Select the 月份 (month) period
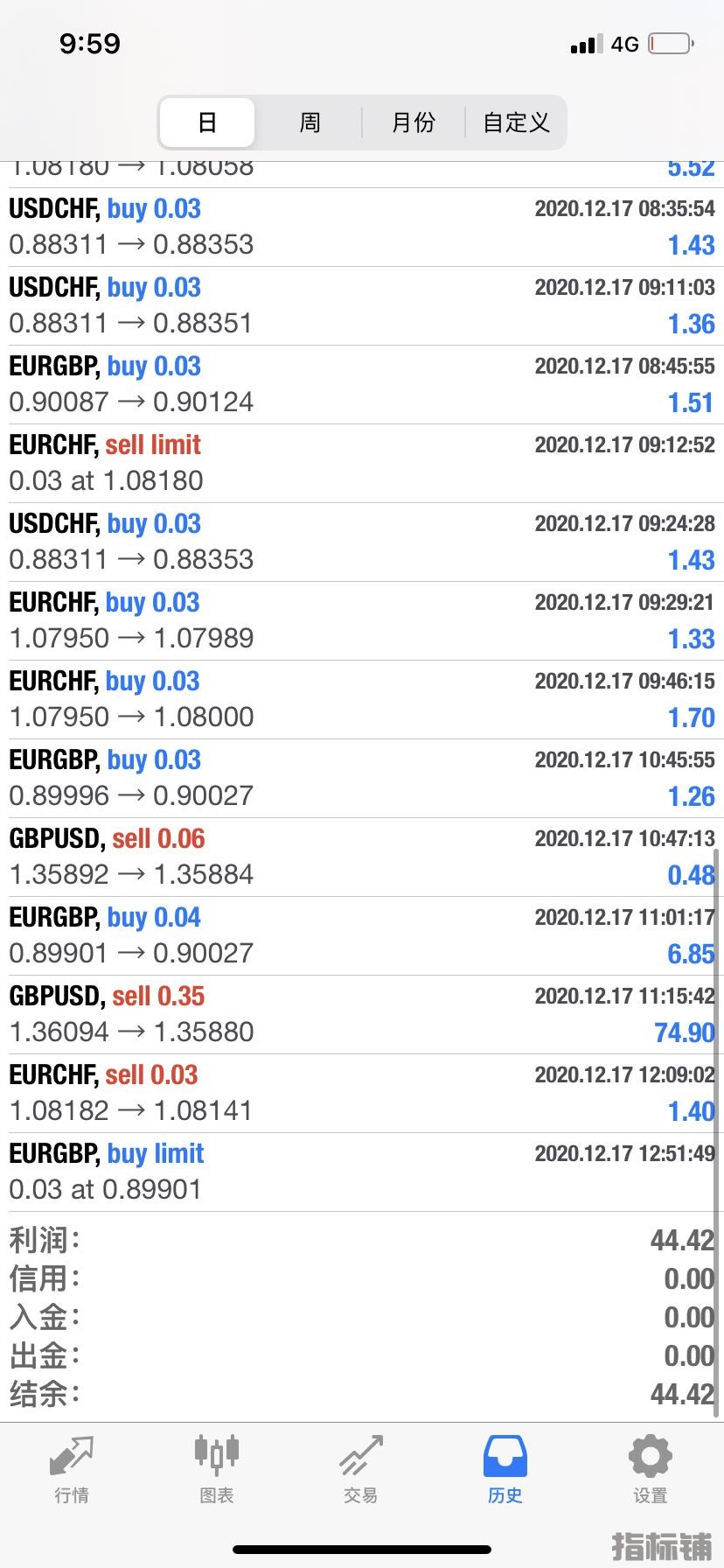This screenshot has width=724, height=1568. click(x=413, y=122)
